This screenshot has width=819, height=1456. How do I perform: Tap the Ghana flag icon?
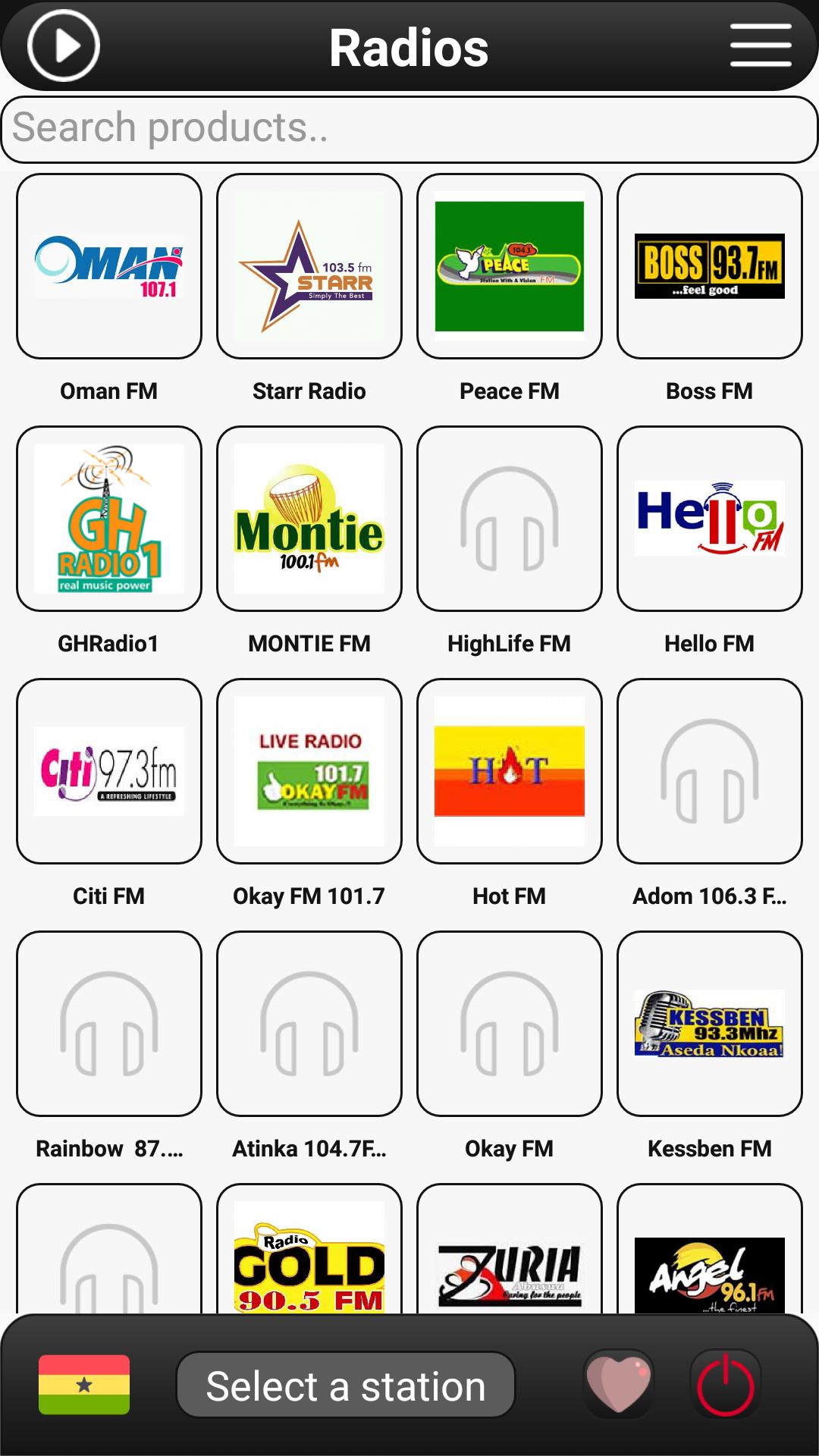pos(84,1385)
